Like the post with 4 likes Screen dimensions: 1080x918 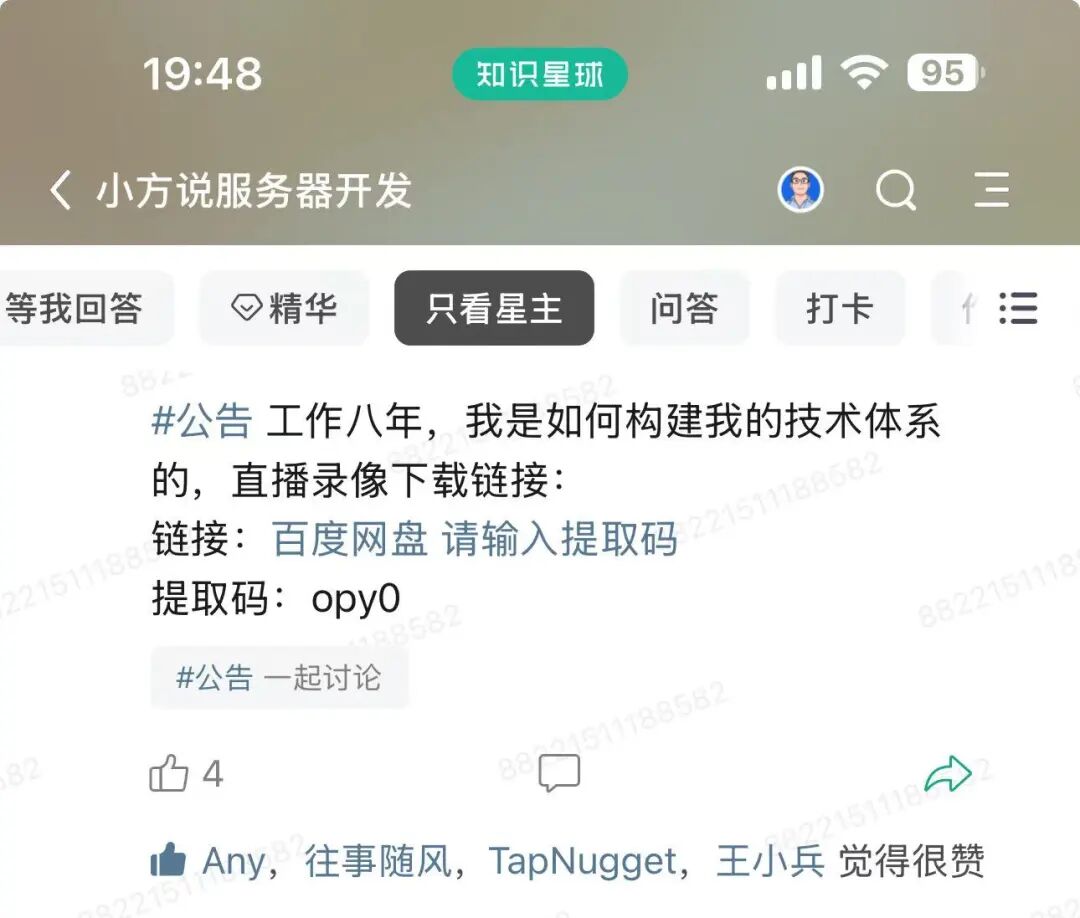(186, 773)
